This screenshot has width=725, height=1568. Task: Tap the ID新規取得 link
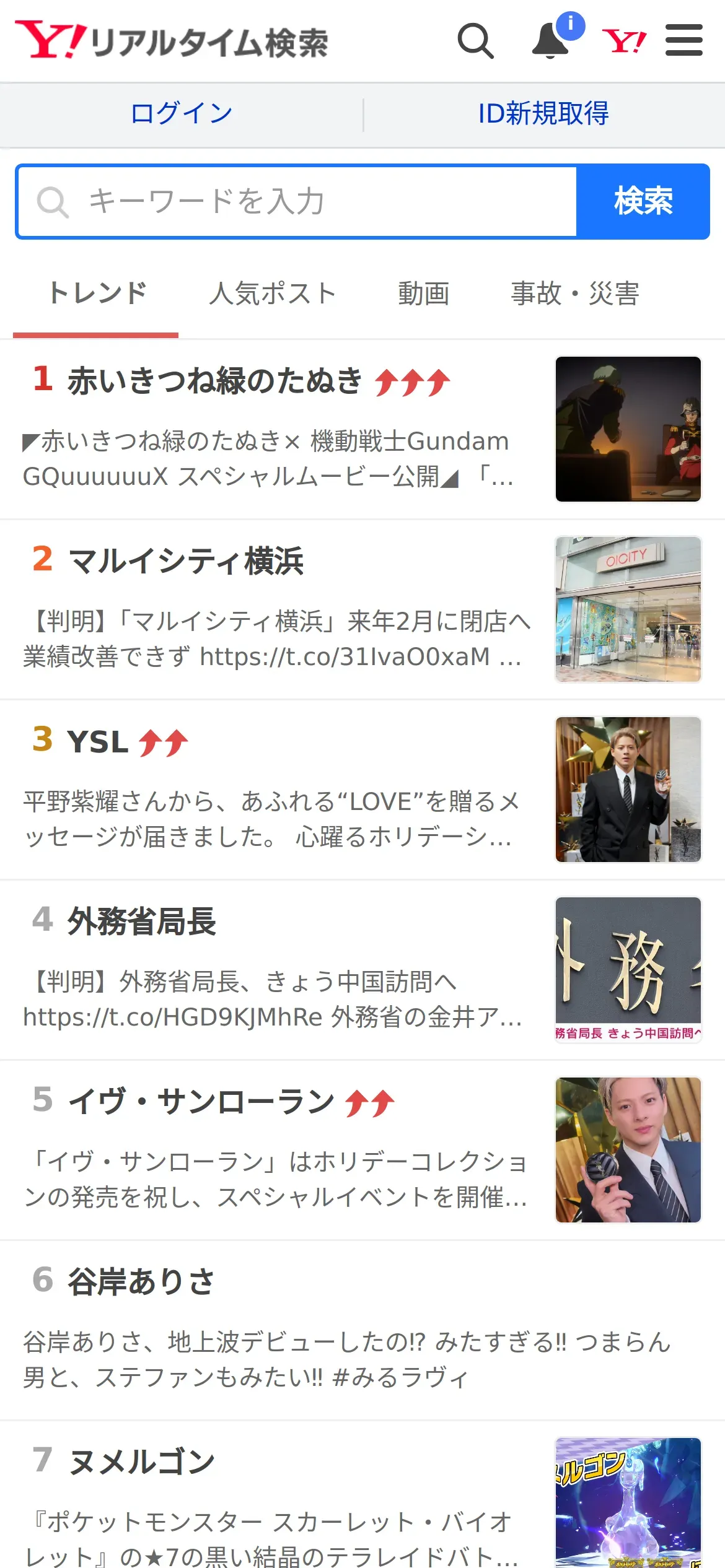pos(543,114)
